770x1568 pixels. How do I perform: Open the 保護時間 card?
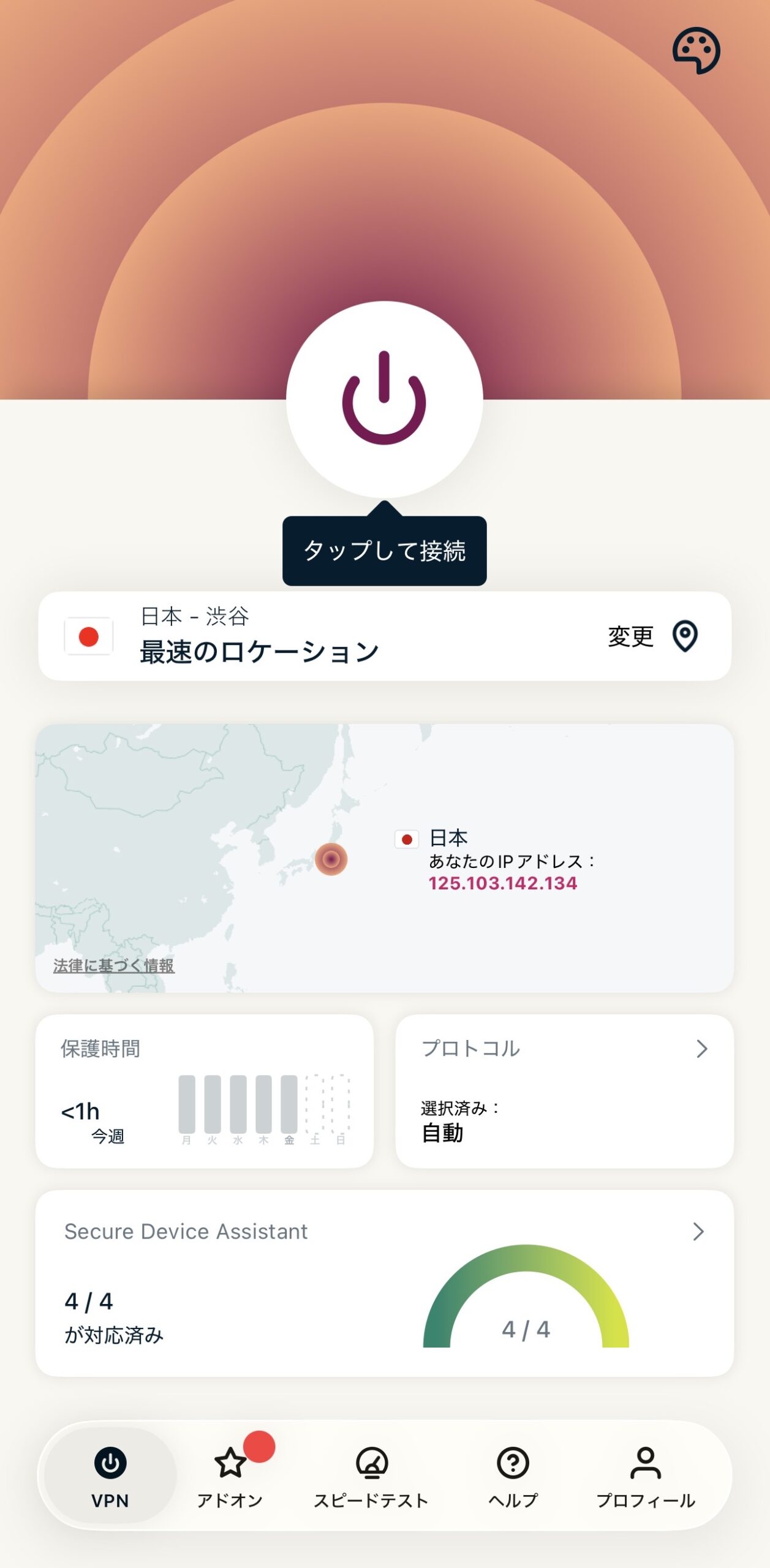coord(205,1091)
